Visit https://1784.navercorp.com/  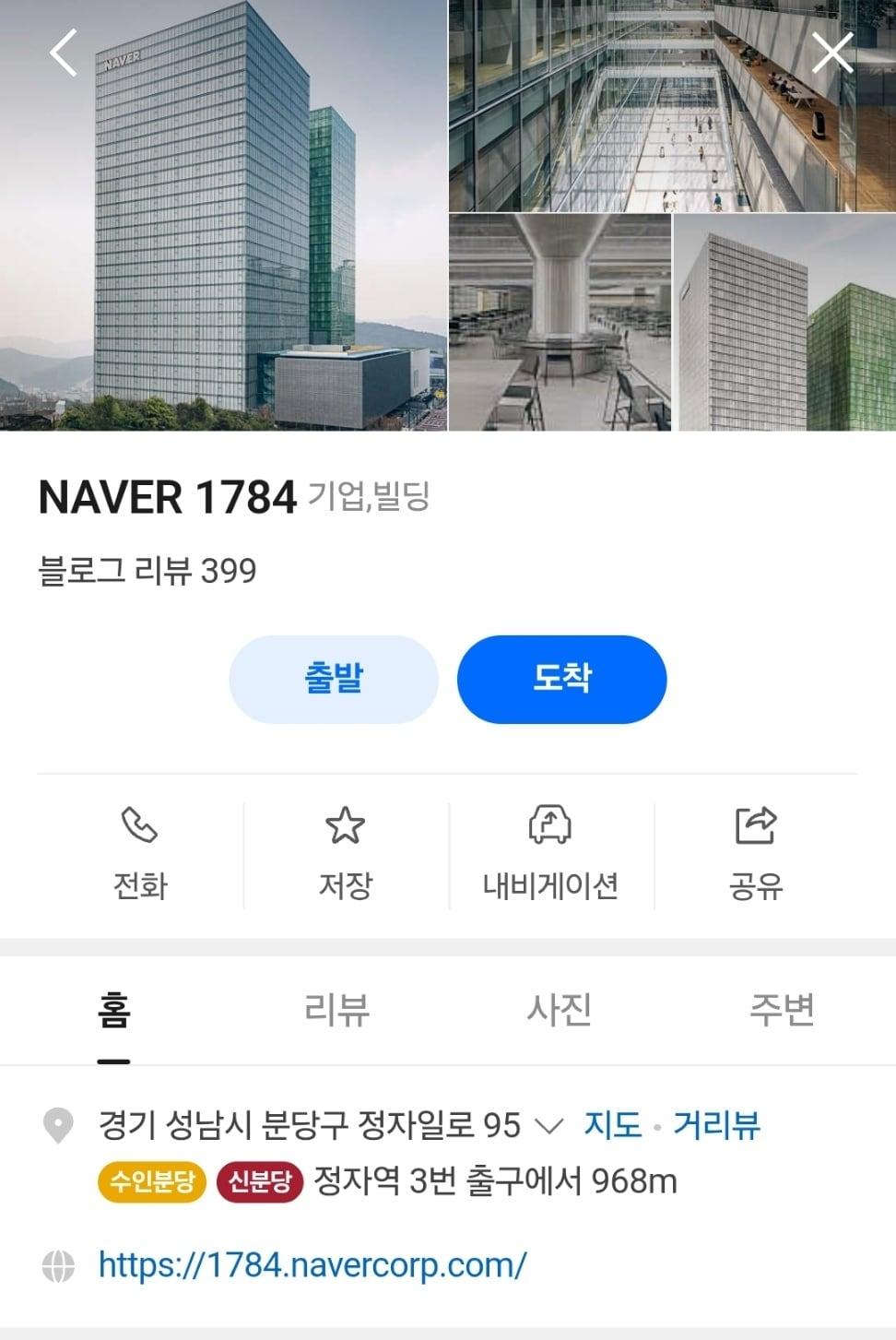(309, 1267)
